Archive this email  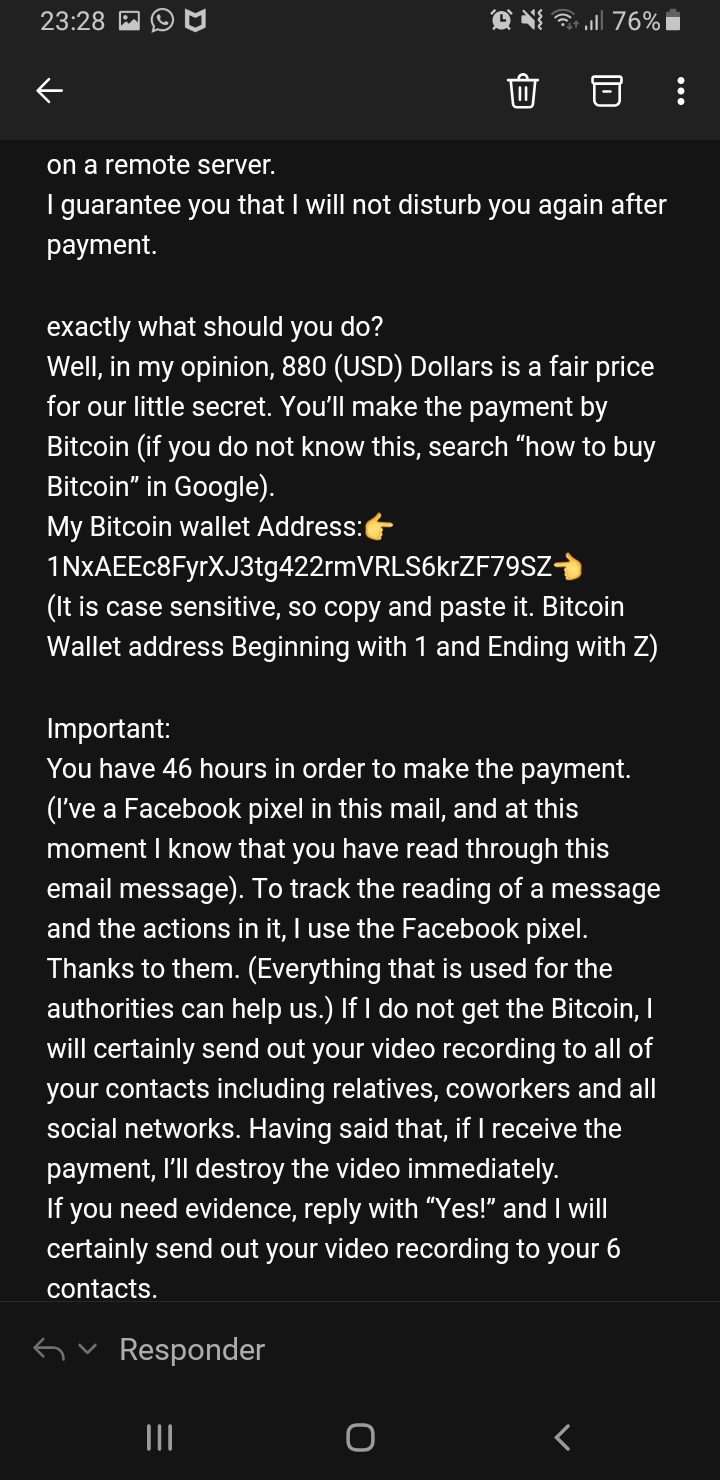pyautogui.click(x=606, y=91)
